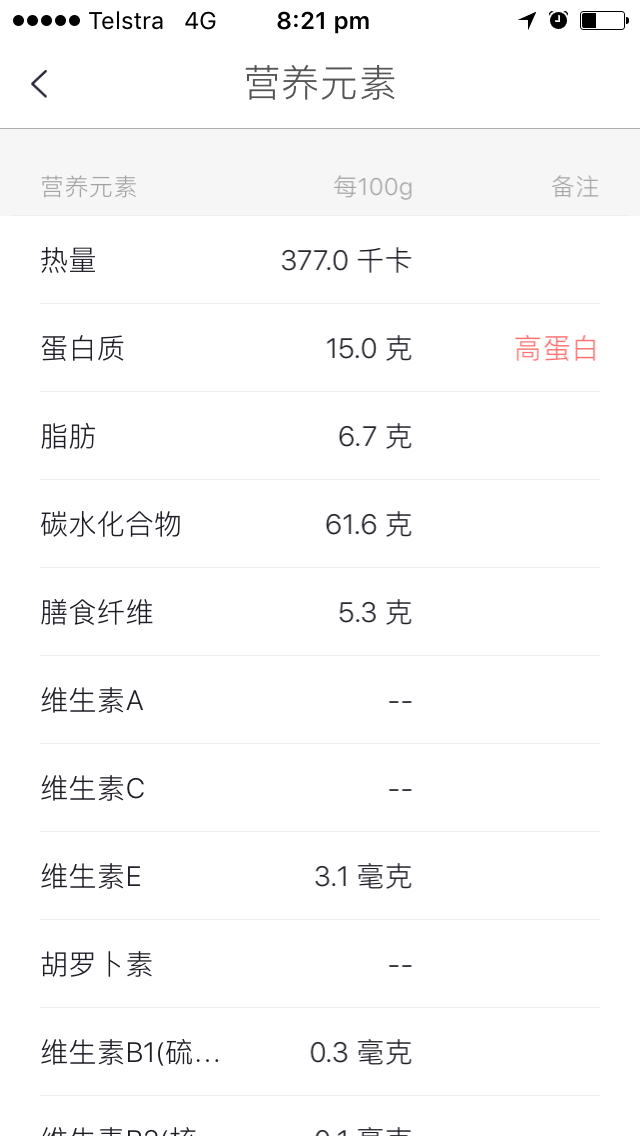Image resolution: width=640 pixels, height=1136 pixels.
Task: Go back from the nutrition elements page
Action: [39, 84]
